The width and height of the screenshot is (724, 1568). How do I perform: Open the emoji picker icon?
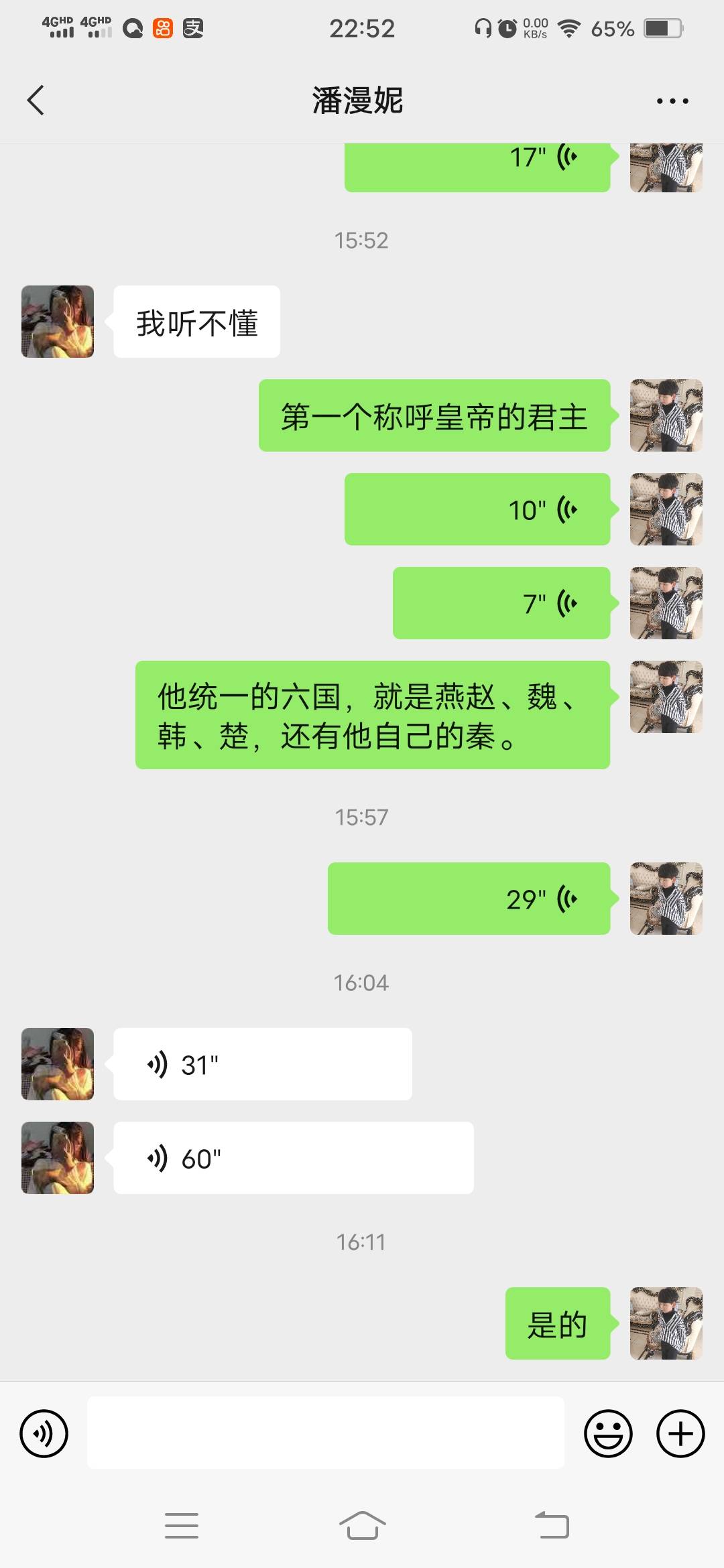(x=609, y=1432)
